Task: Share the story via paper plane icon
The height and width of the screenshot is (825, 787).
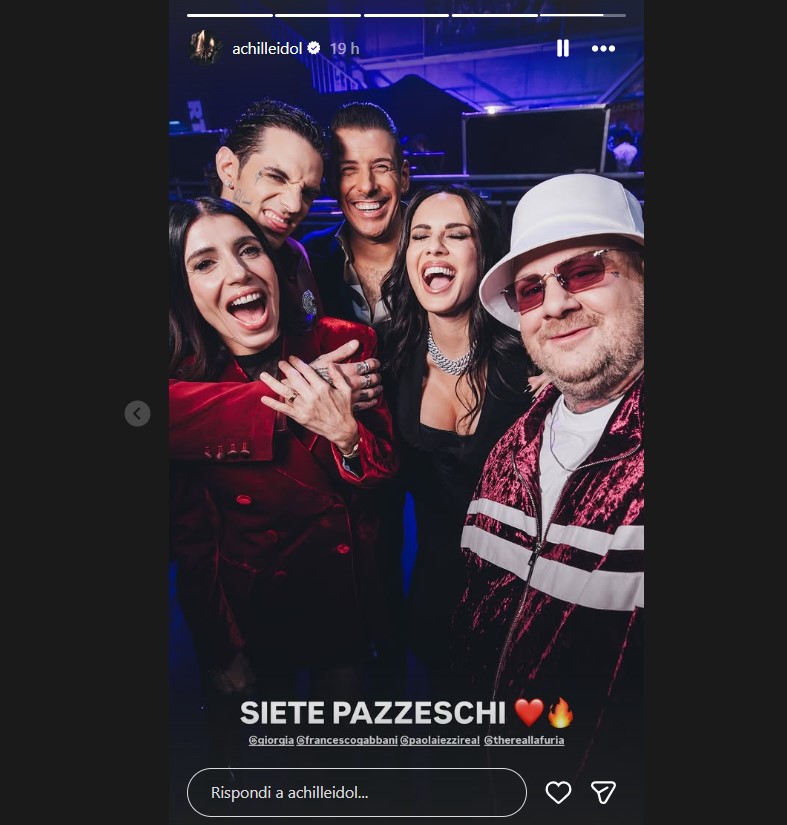Action: [x=602, y=792]
